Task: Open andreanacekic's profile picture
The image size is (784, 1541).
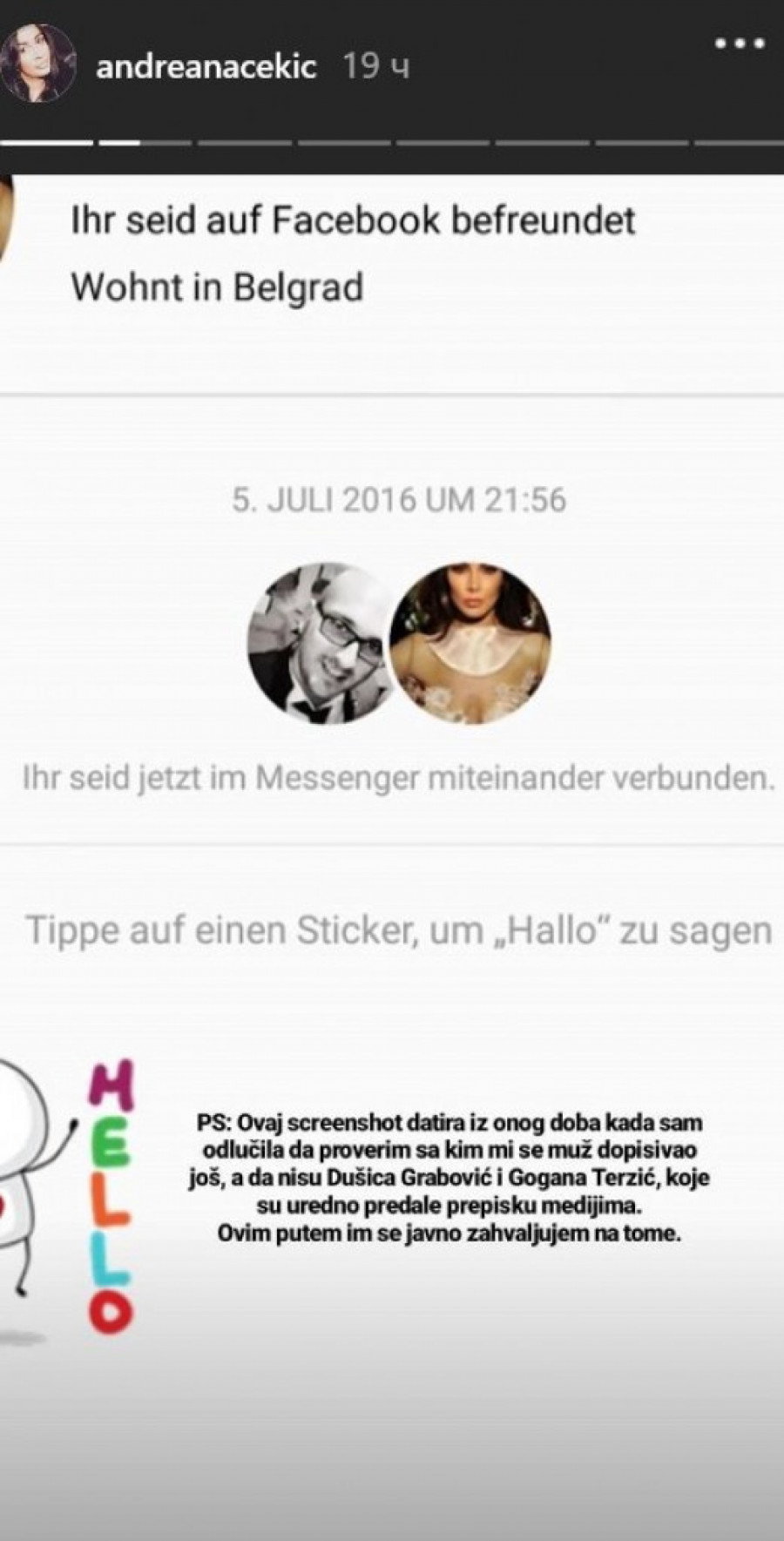Action: click(x=38, y=64)
